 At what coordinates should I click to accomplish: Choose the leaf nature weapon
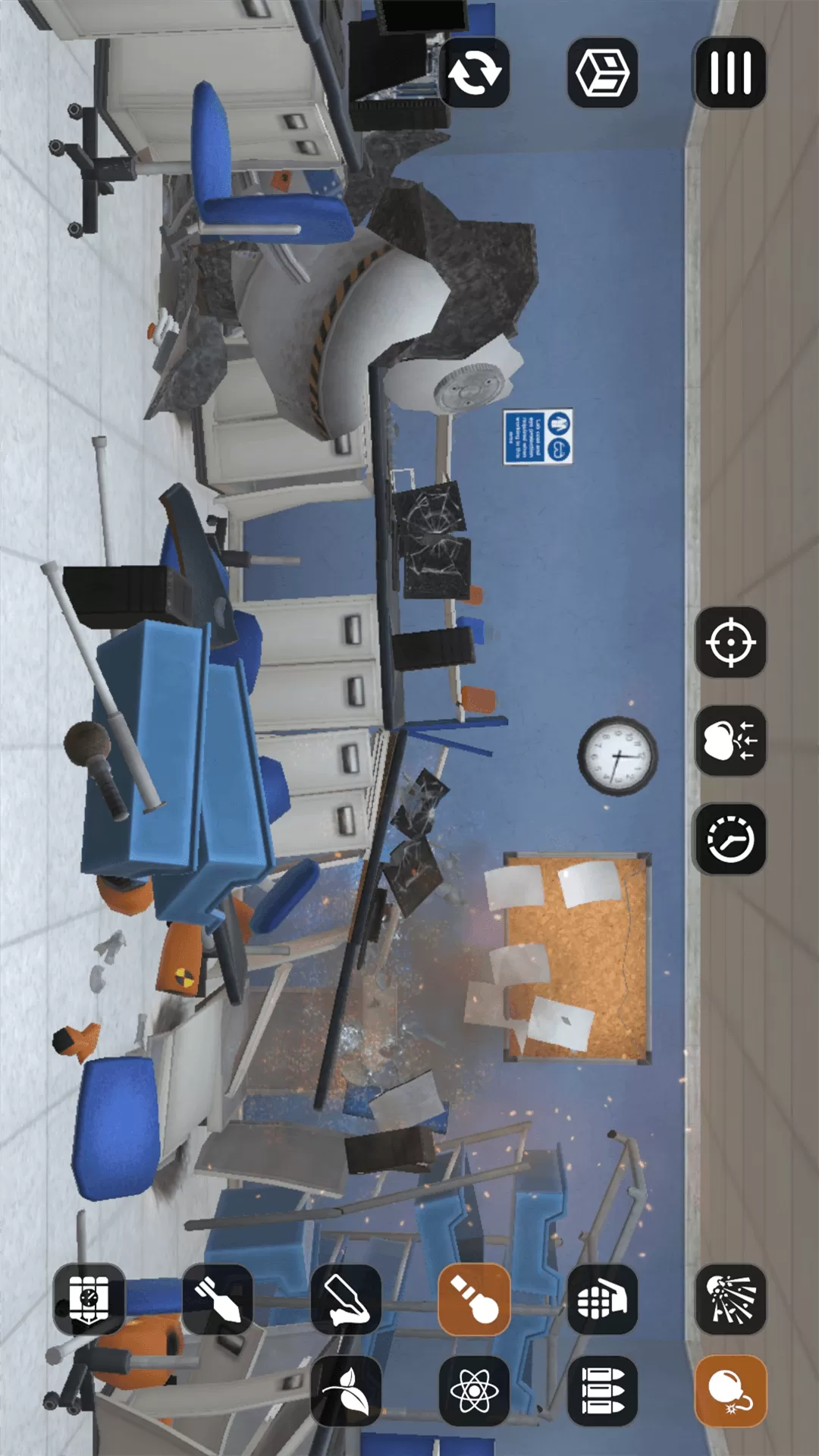coord(346,1391)
